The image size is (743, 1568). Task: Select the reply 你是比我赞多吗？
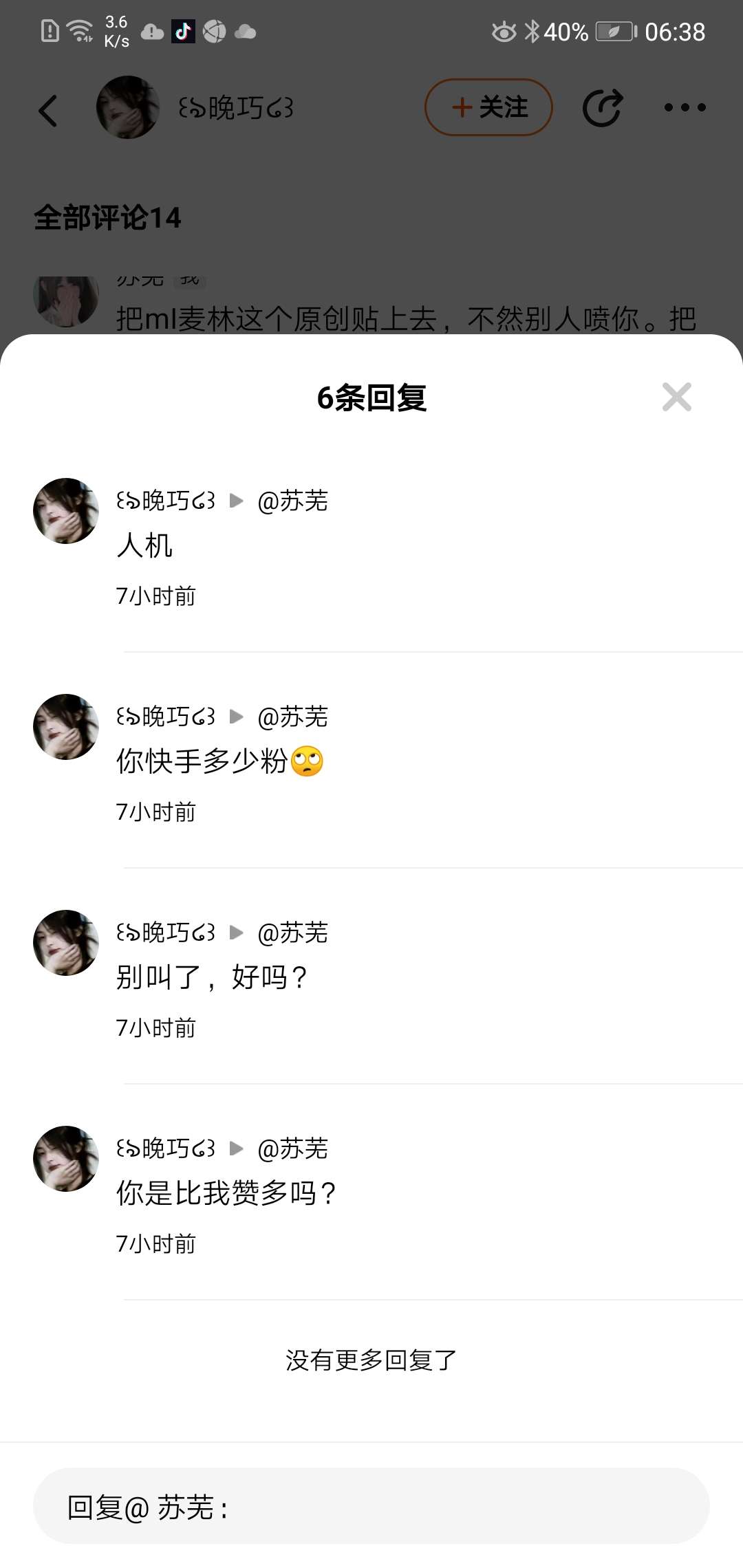[226, 1193]
